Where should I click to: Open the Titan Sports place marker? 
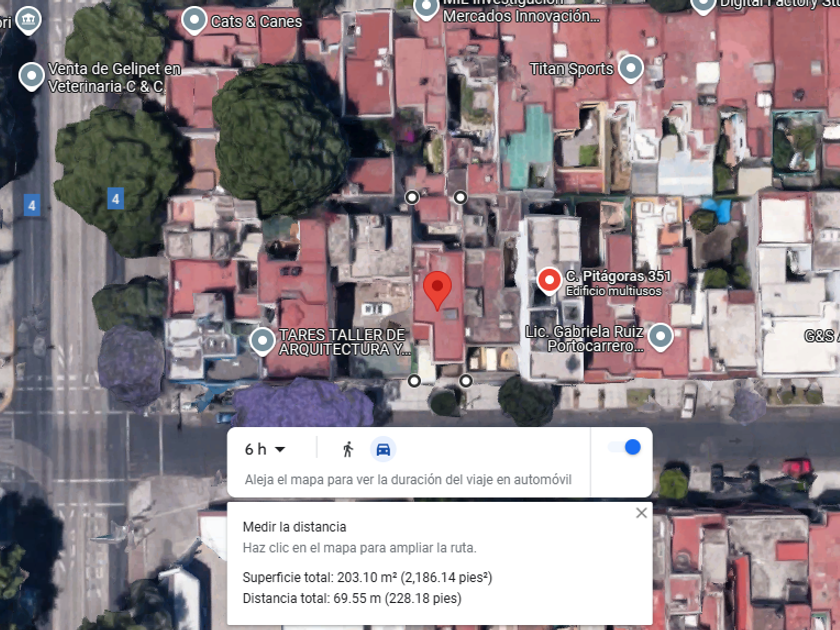[x=630, y=68]
